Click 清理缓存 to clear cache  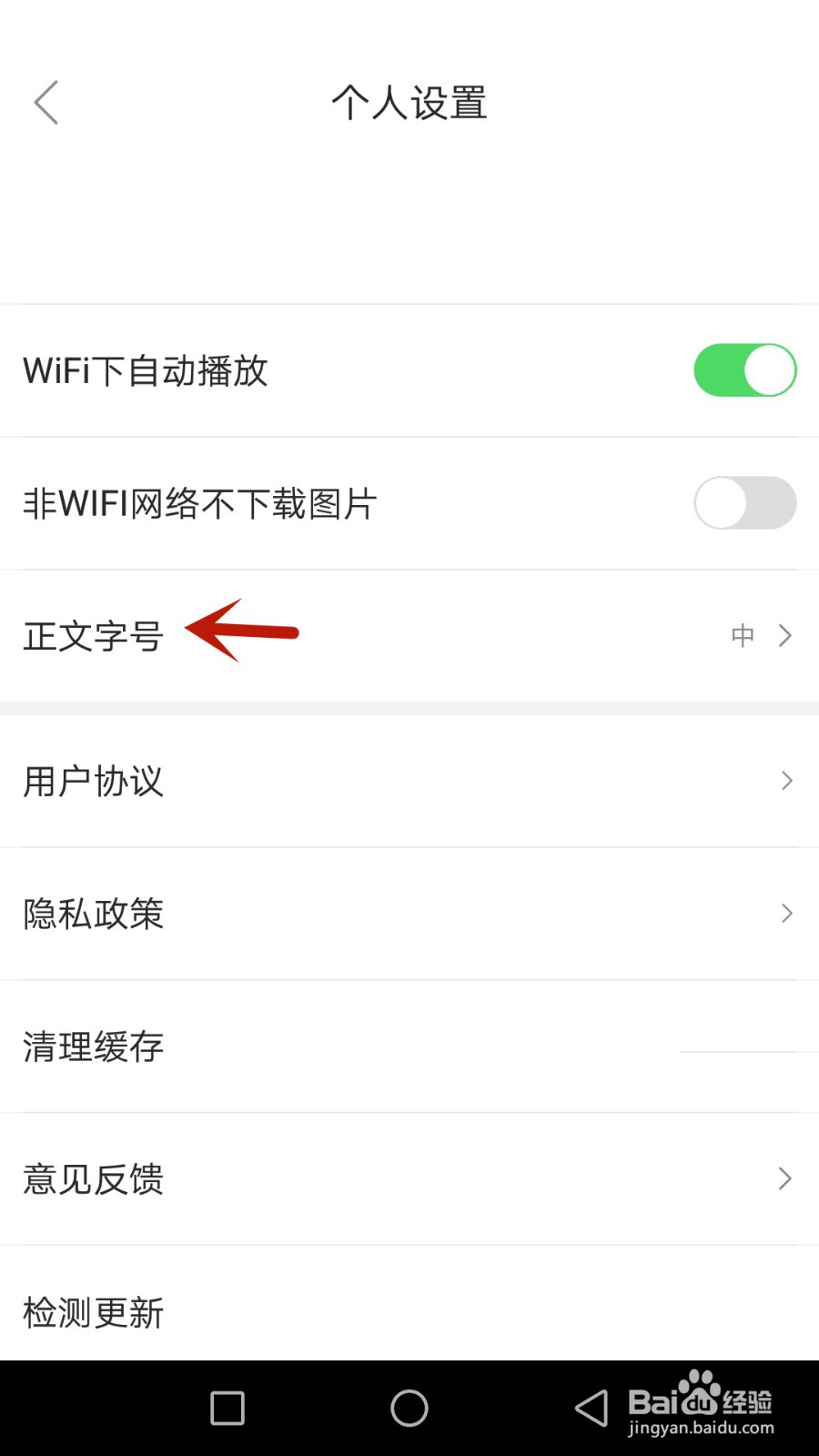[x=92, y=1046]
